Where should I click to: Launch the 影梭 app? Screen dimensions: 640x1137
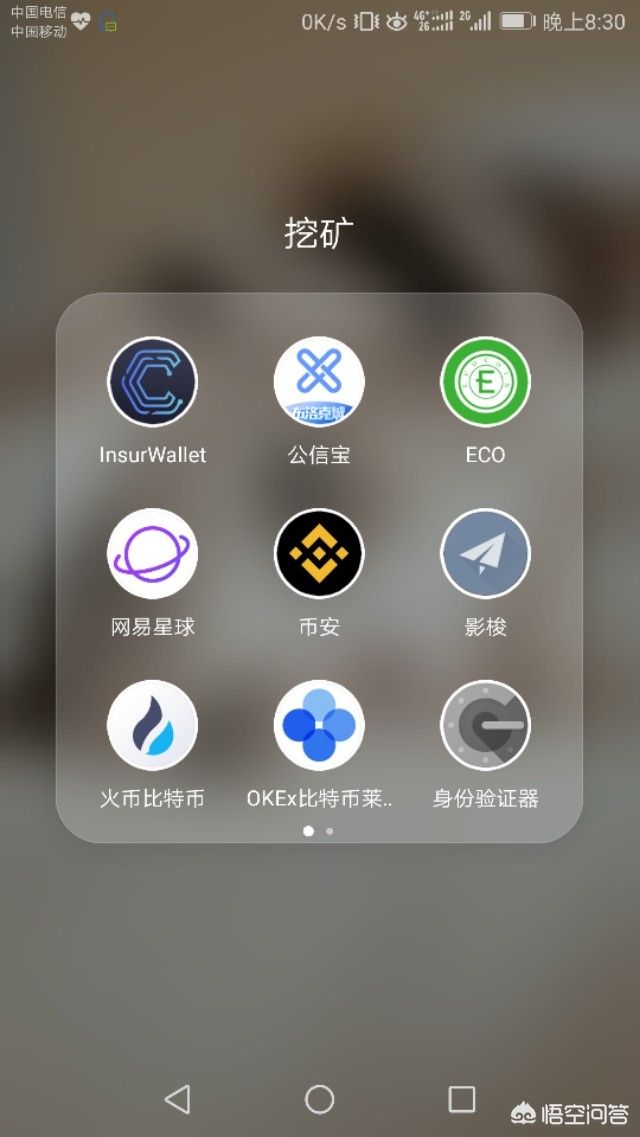tap(486, 554)
